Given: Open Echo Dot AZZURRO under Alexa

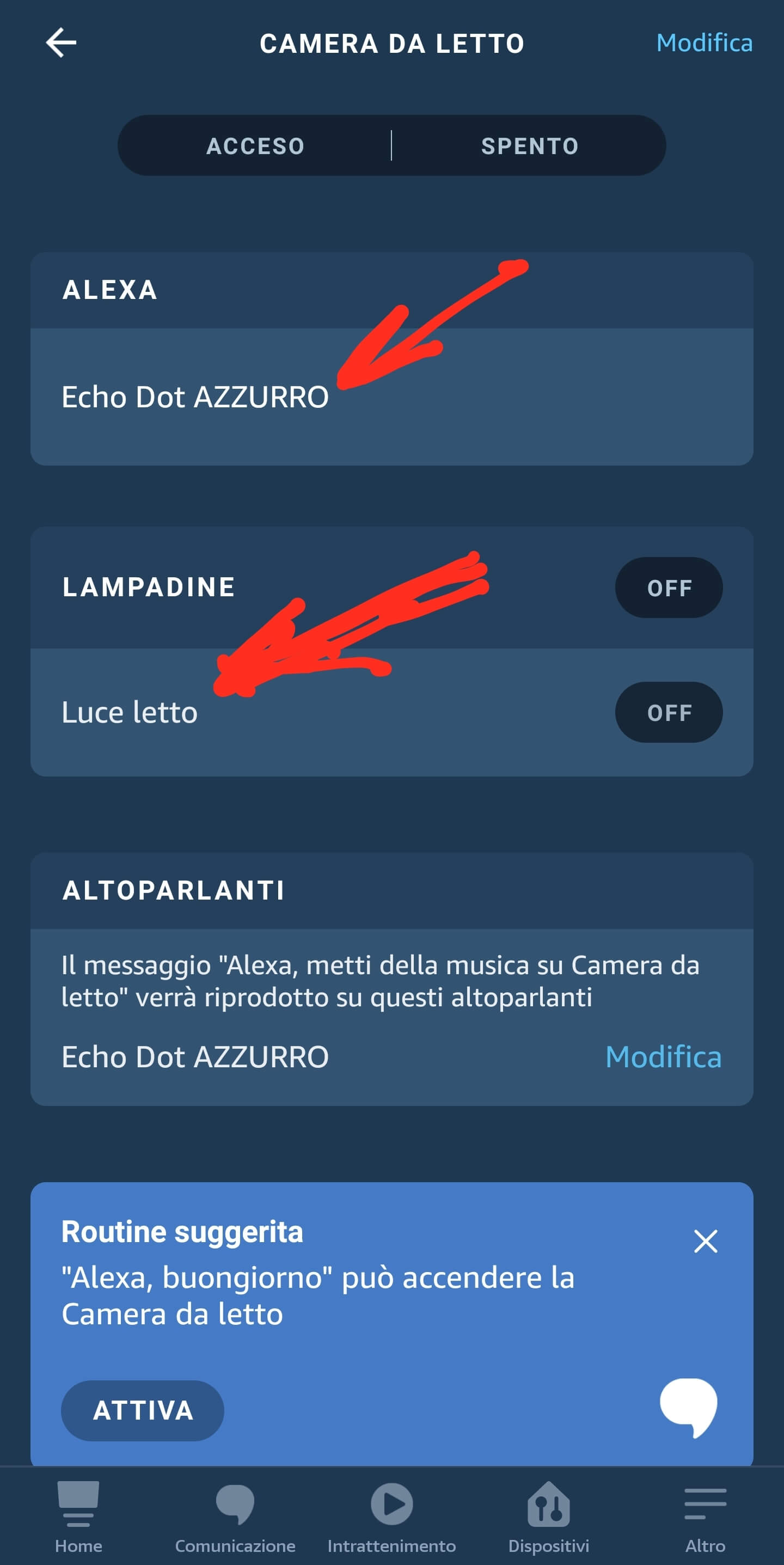Looking at the screenshot, I should 195,398.
